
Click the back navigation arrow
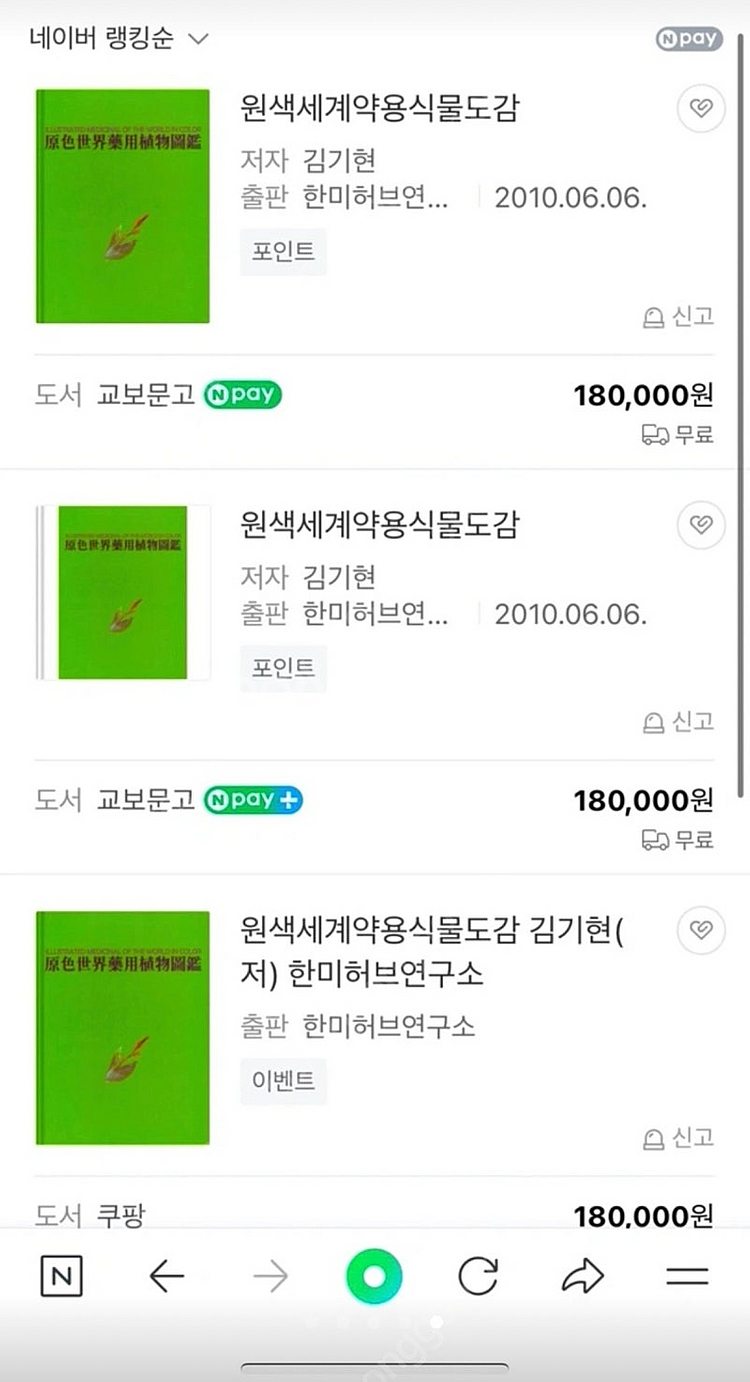coord(166,1276)
